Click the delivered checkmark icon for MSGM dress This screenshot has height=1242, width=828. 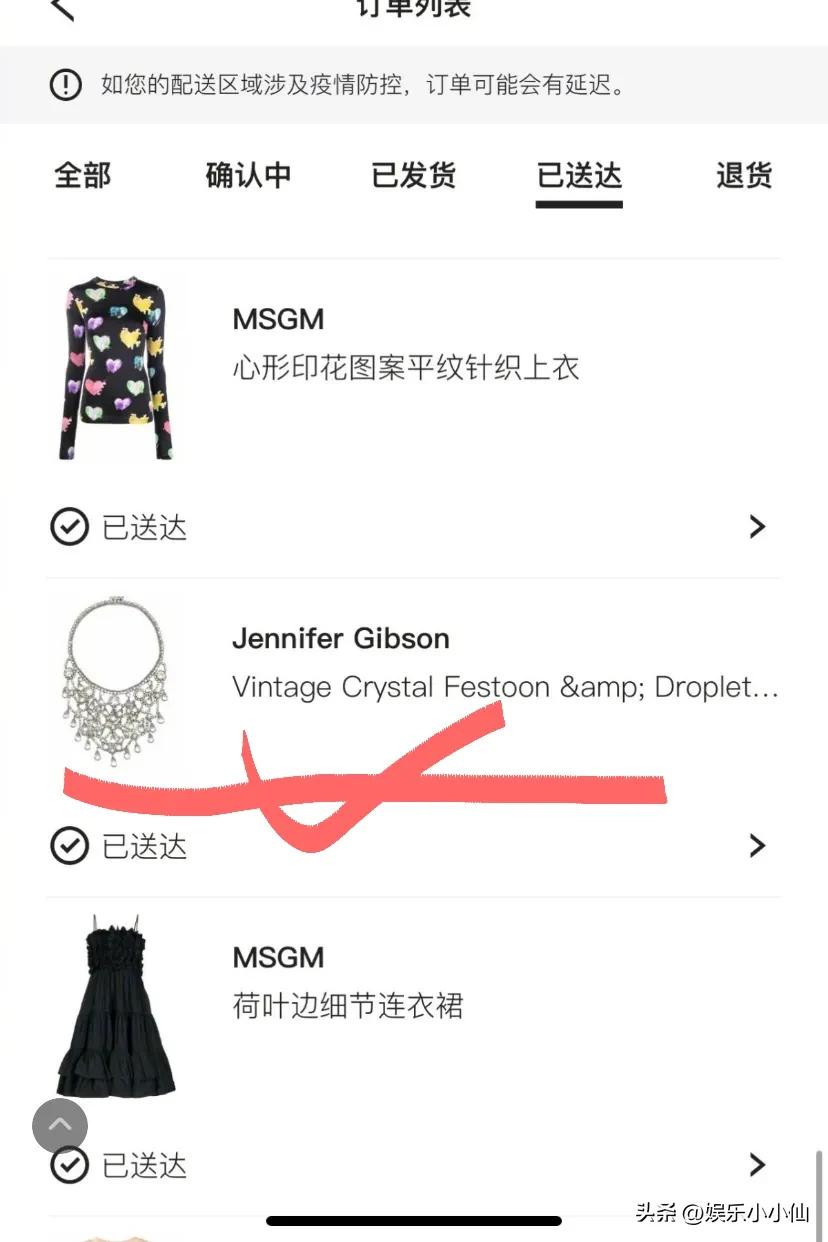tap(70, 1166)
